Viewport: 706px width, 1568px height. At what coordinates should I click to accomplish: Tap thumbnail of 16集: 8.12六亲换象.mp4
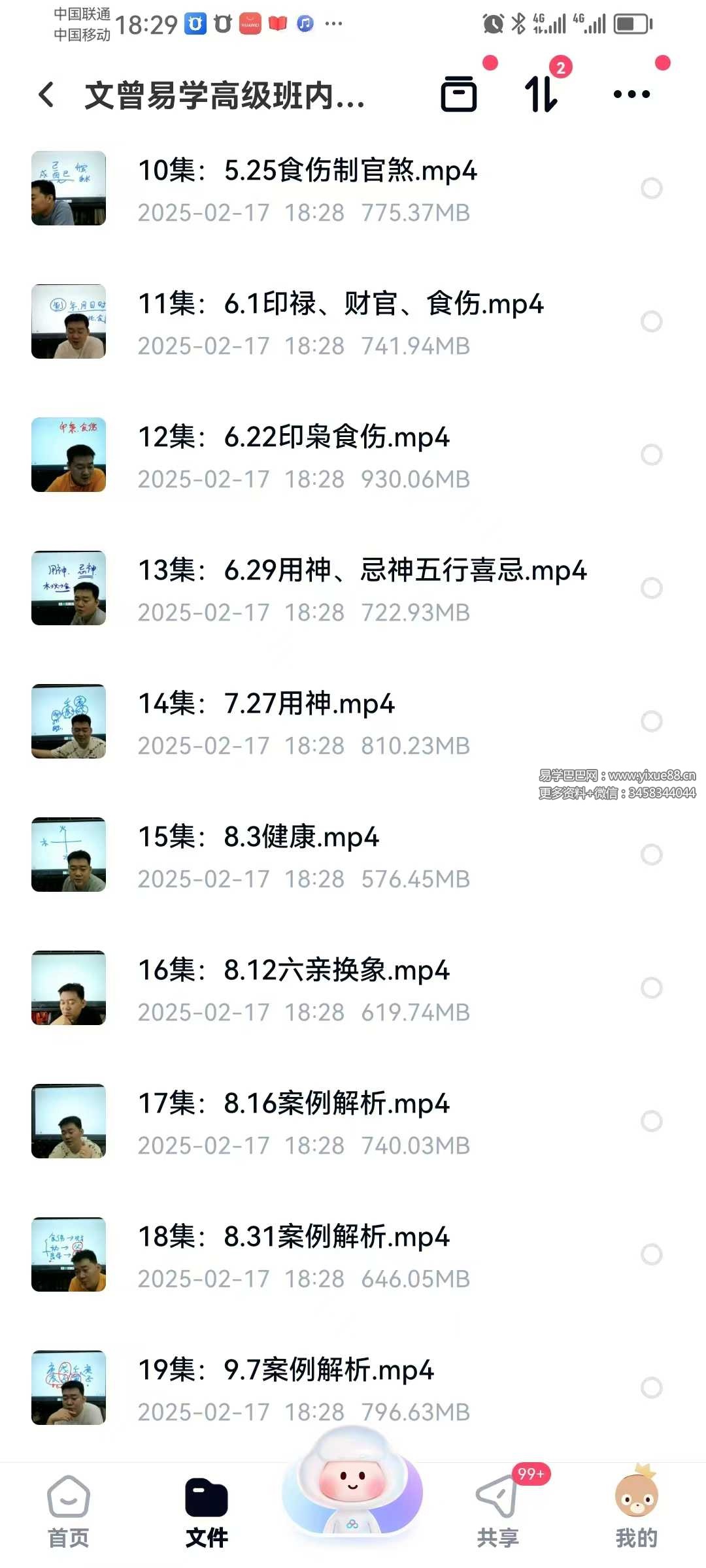point(69,988)
